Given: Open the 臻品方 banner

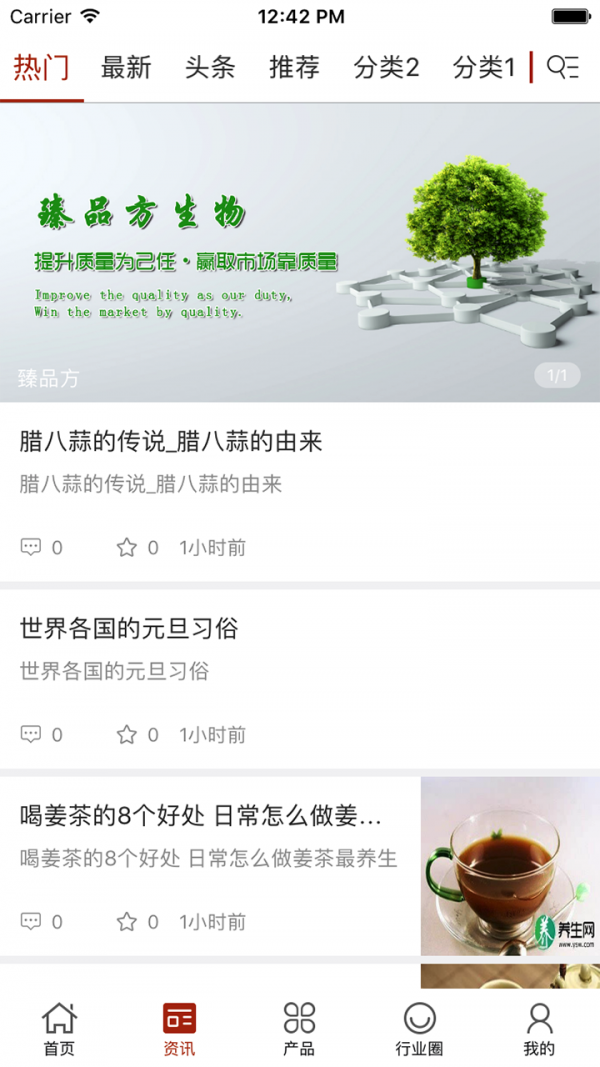Looking at the screenshot, I should [300, 252].
